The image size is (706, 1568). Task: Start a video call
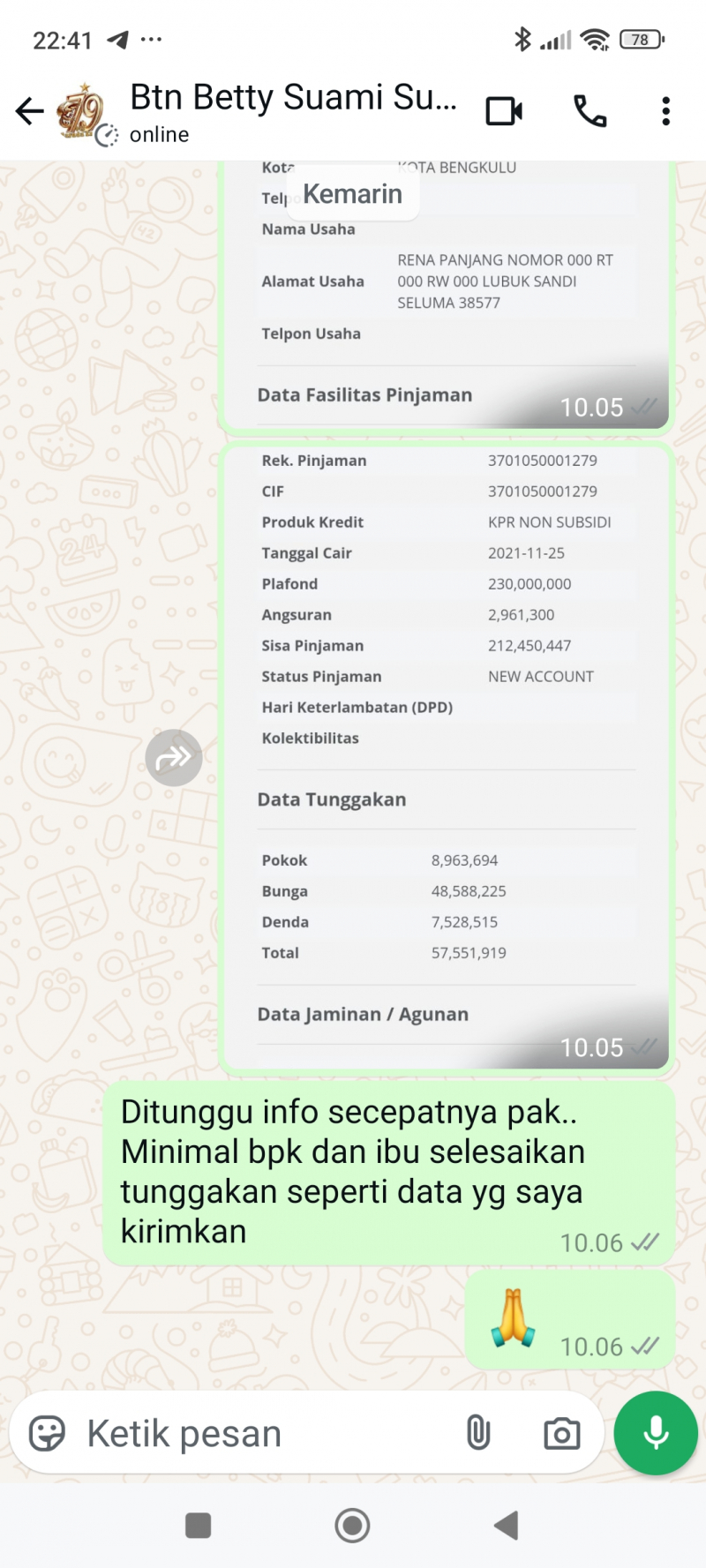(504, 111)
